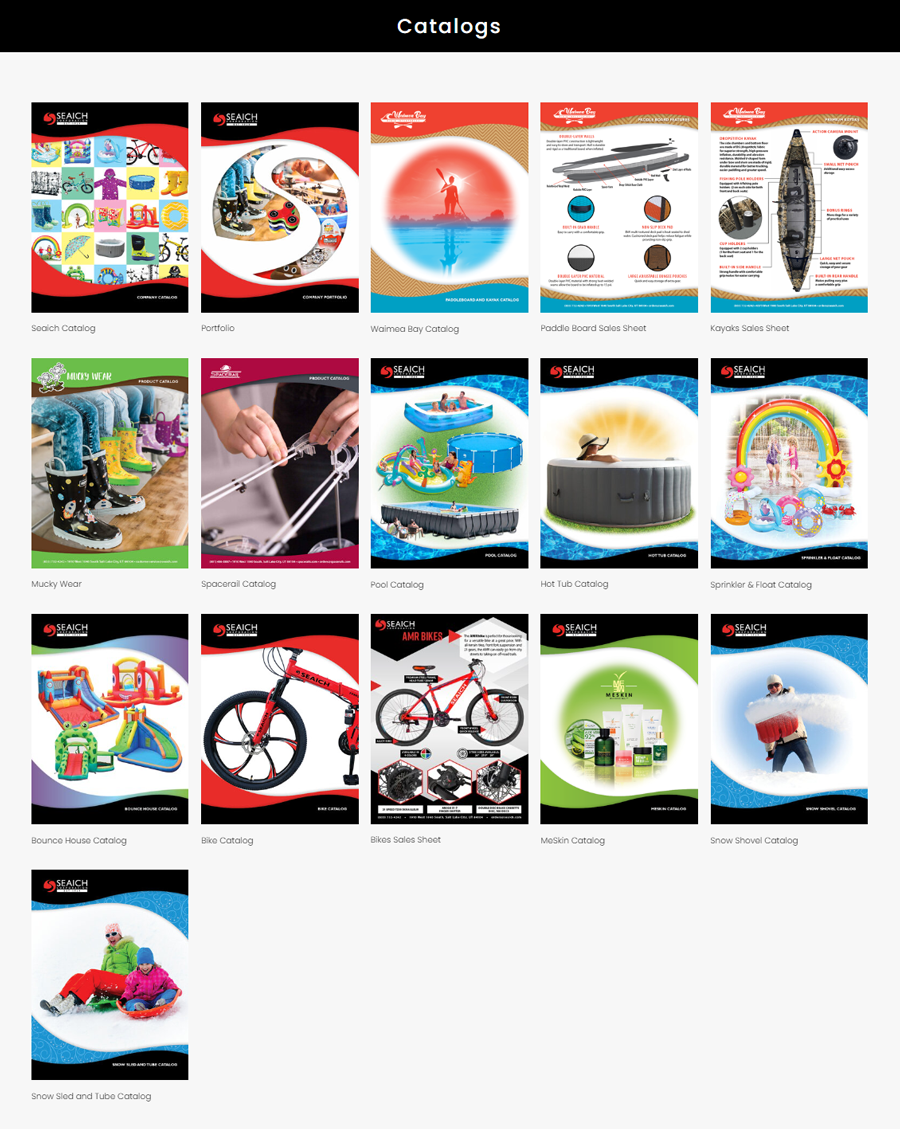Open the Bounce House Catalog
This screenshot has height=1129, width=900.
coord(109,719)
